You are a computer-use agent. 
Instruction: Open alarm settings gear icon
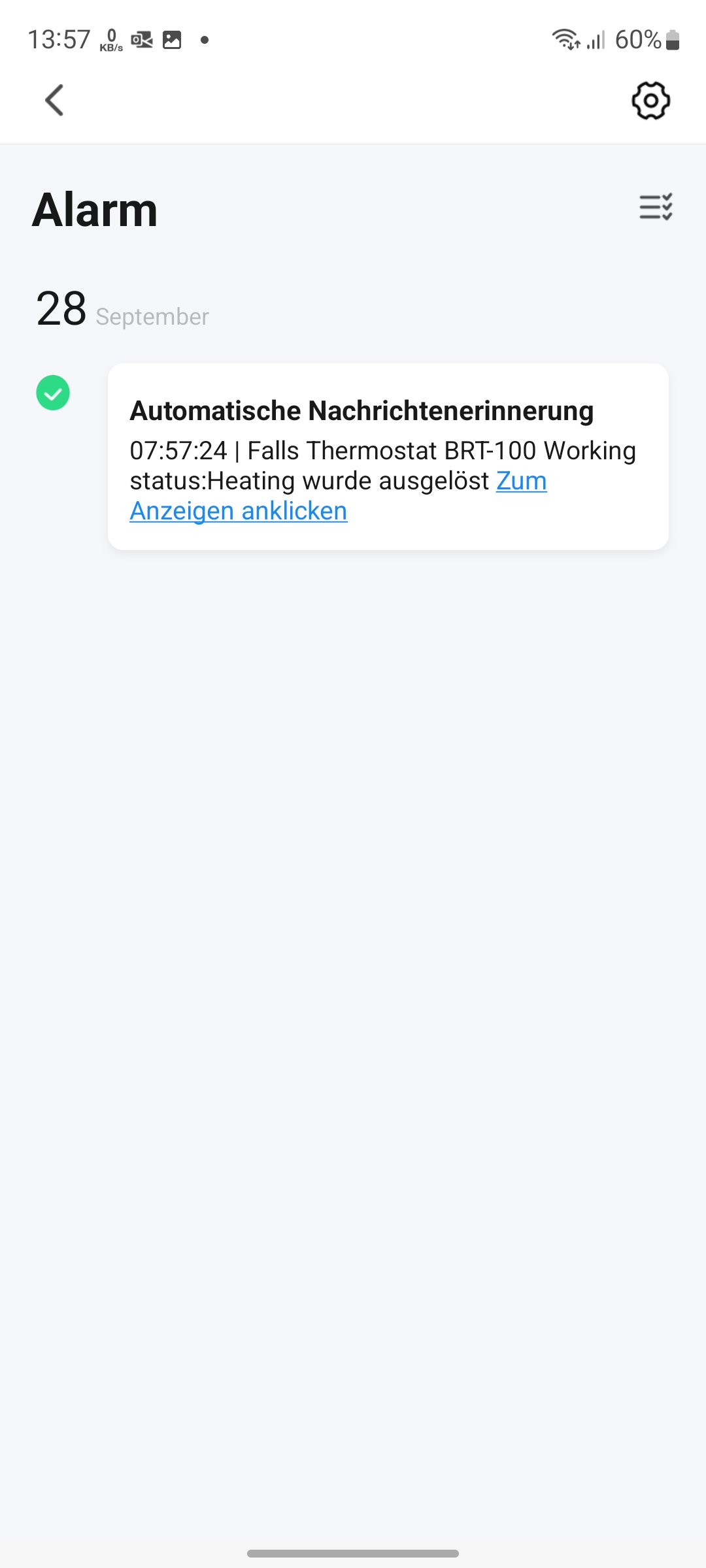pos(650,101)
